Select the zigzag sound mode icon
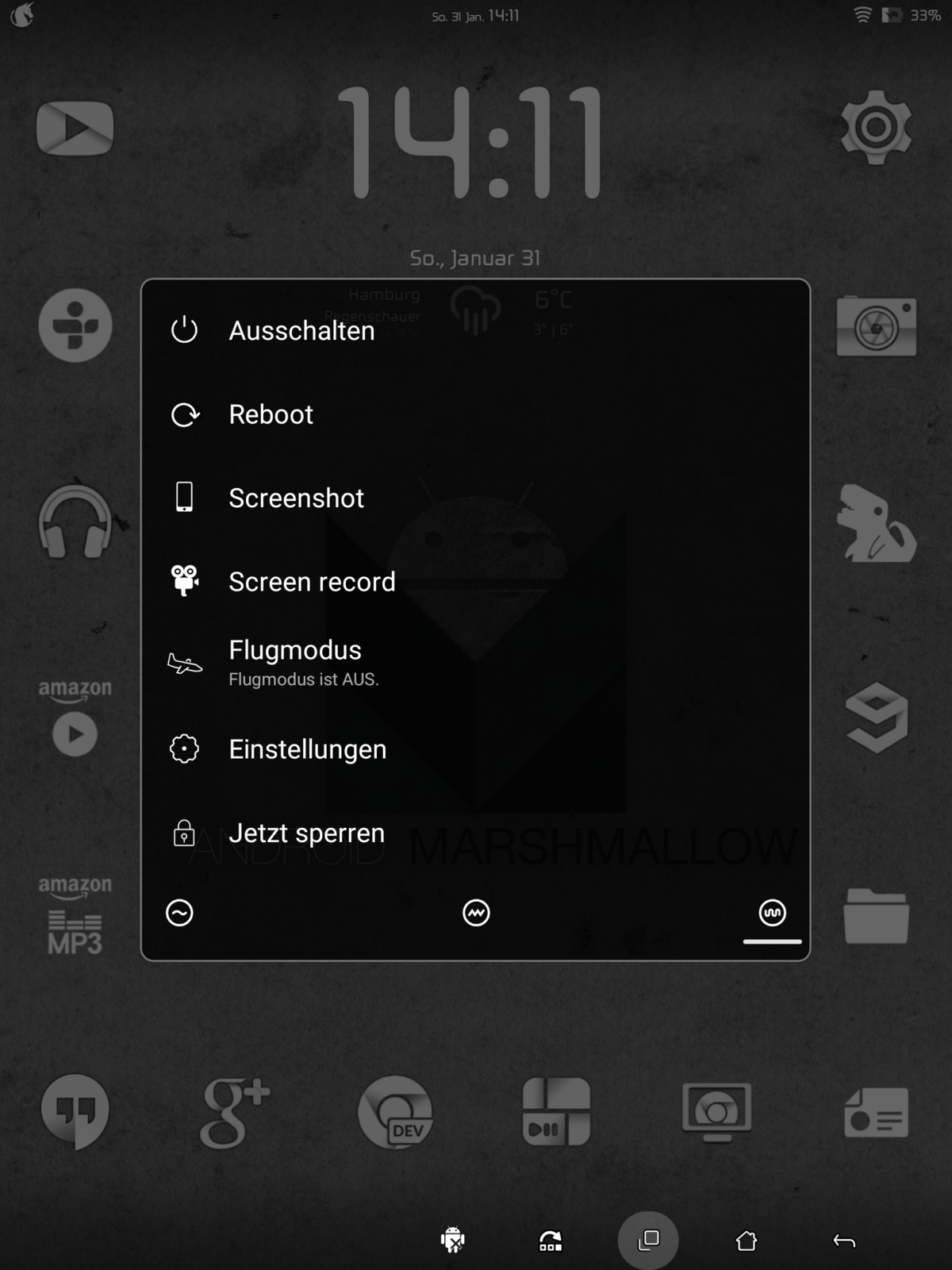Image resolution: width=952 pixels, height=1270 pixels. (476, 913)
